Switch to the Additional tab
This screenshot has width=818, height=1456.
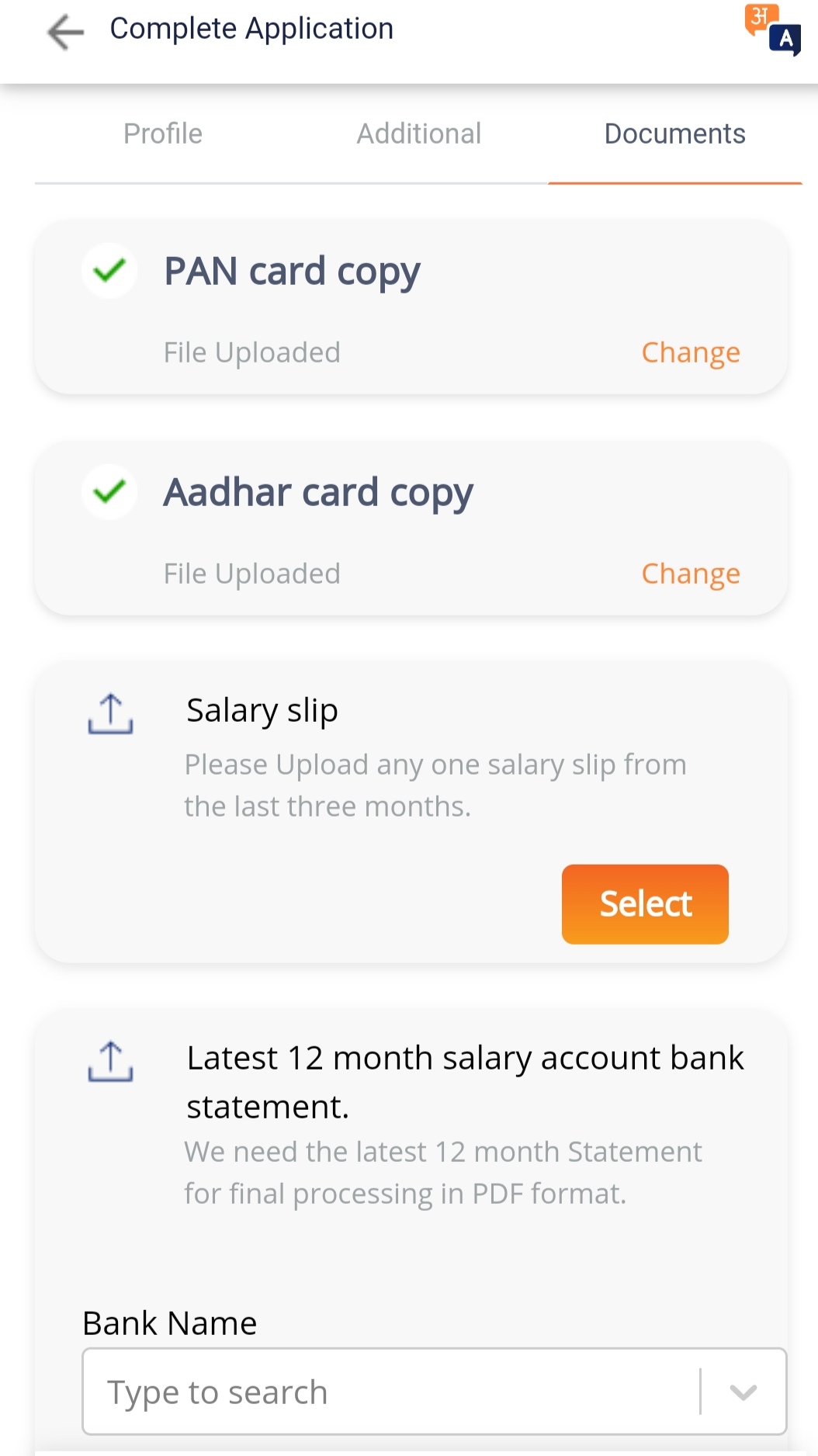[419, 133]
